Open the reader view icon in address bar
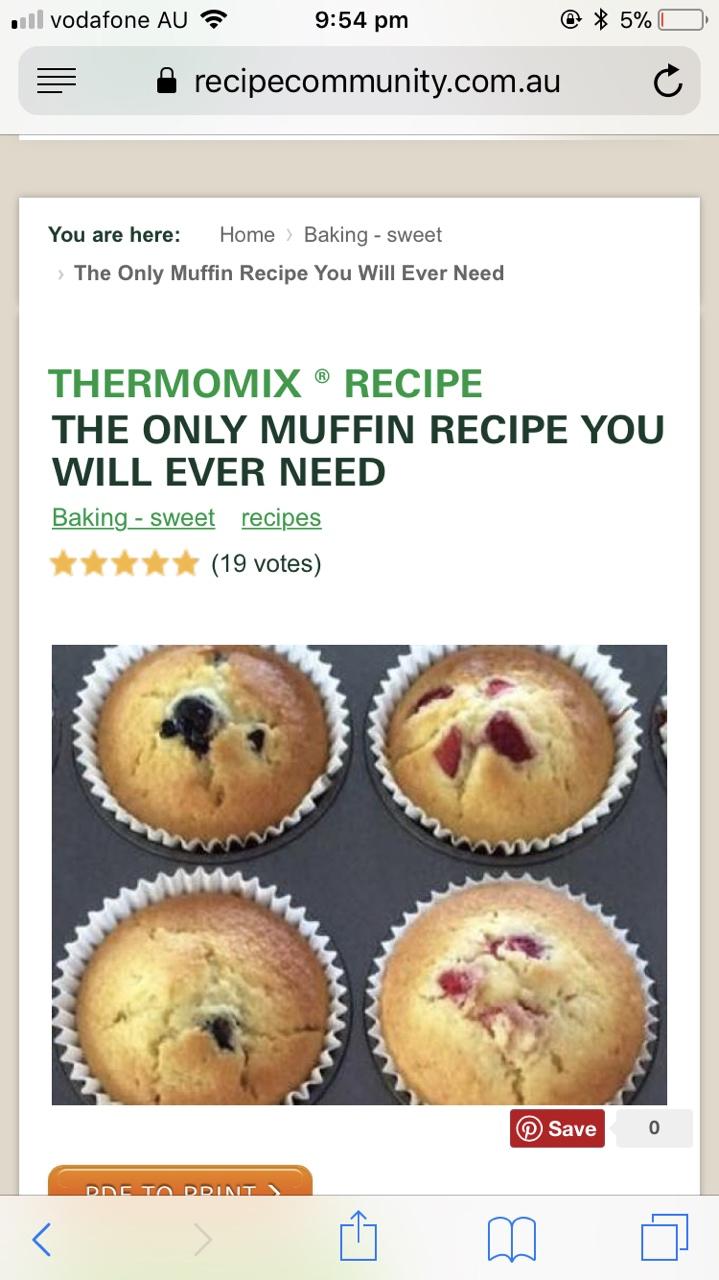 pyautogui.click(x=57, y=82)
